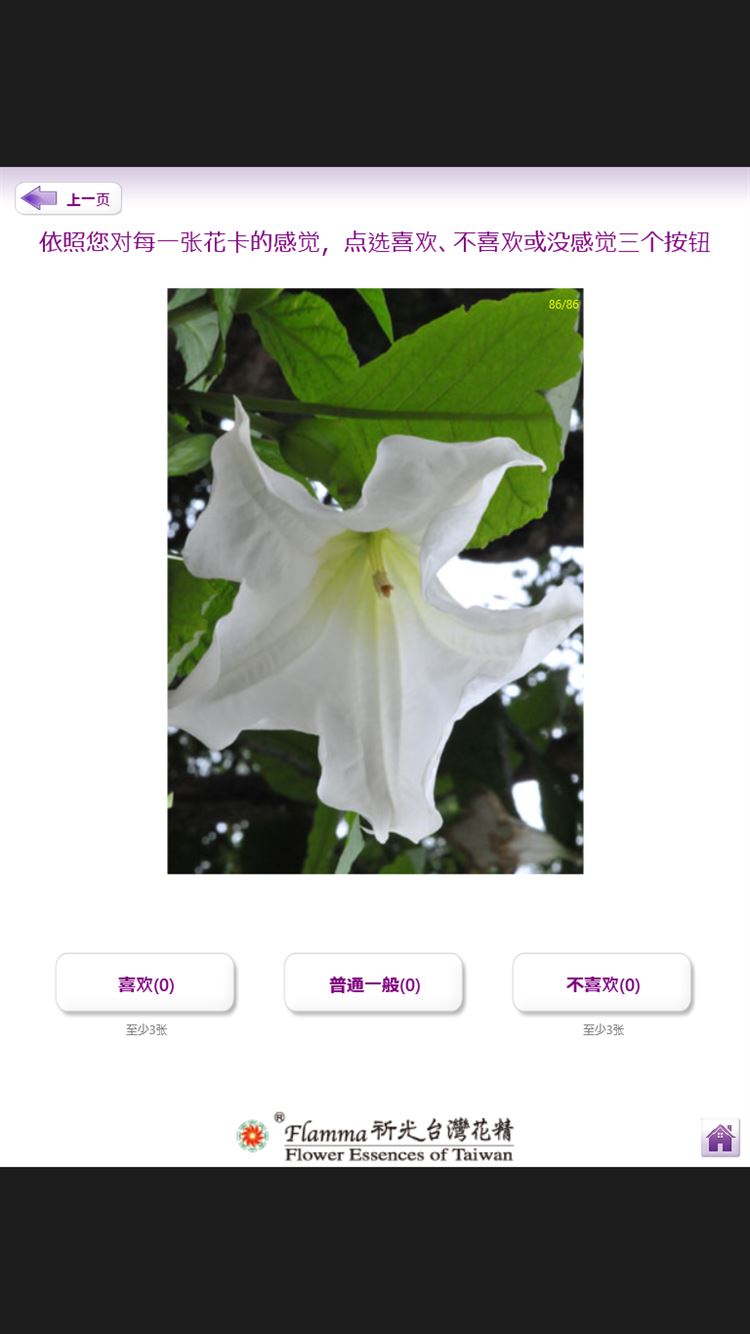Image resolution: width=750 pixels, height=1334 pixels.
Task: Open the purple home icon
Action: point(720,1138)
